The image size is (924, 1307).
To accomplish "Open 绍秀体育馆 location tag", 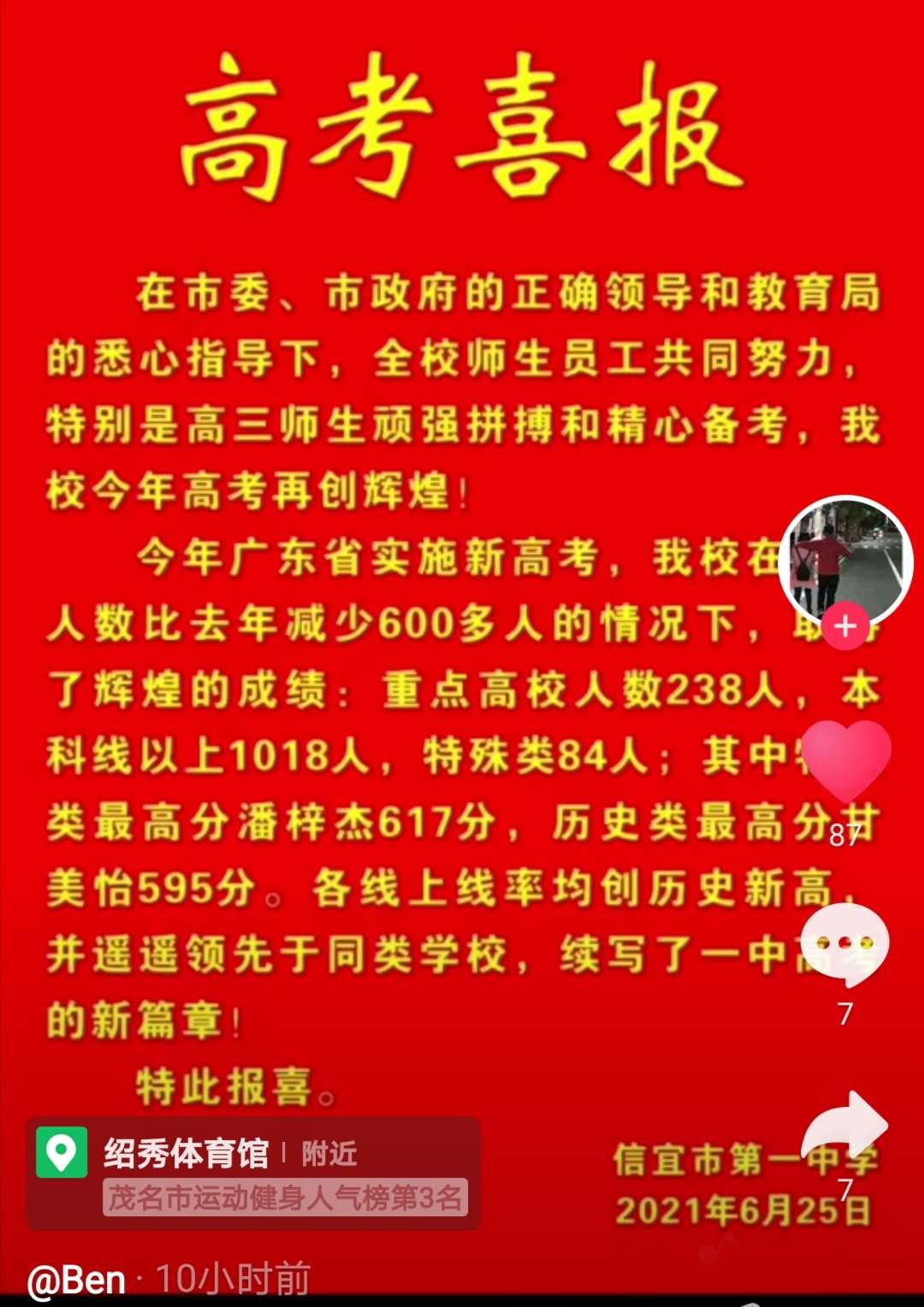I will (186, 1153).
